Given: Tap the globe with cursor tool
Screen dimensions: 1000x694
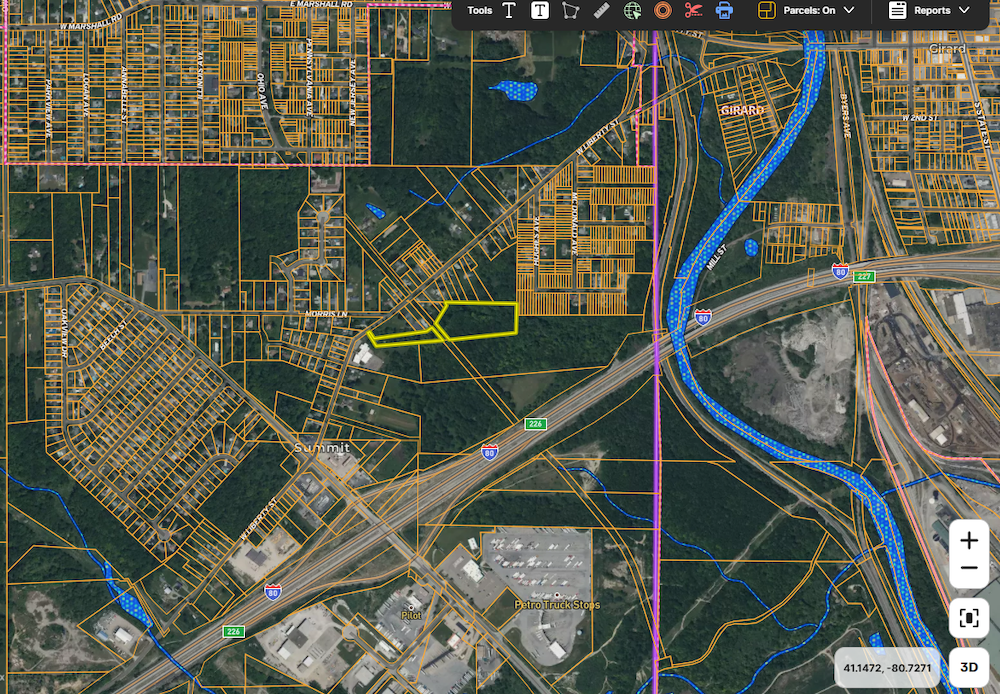Looking at the screenshot, I should coord(632,11).
